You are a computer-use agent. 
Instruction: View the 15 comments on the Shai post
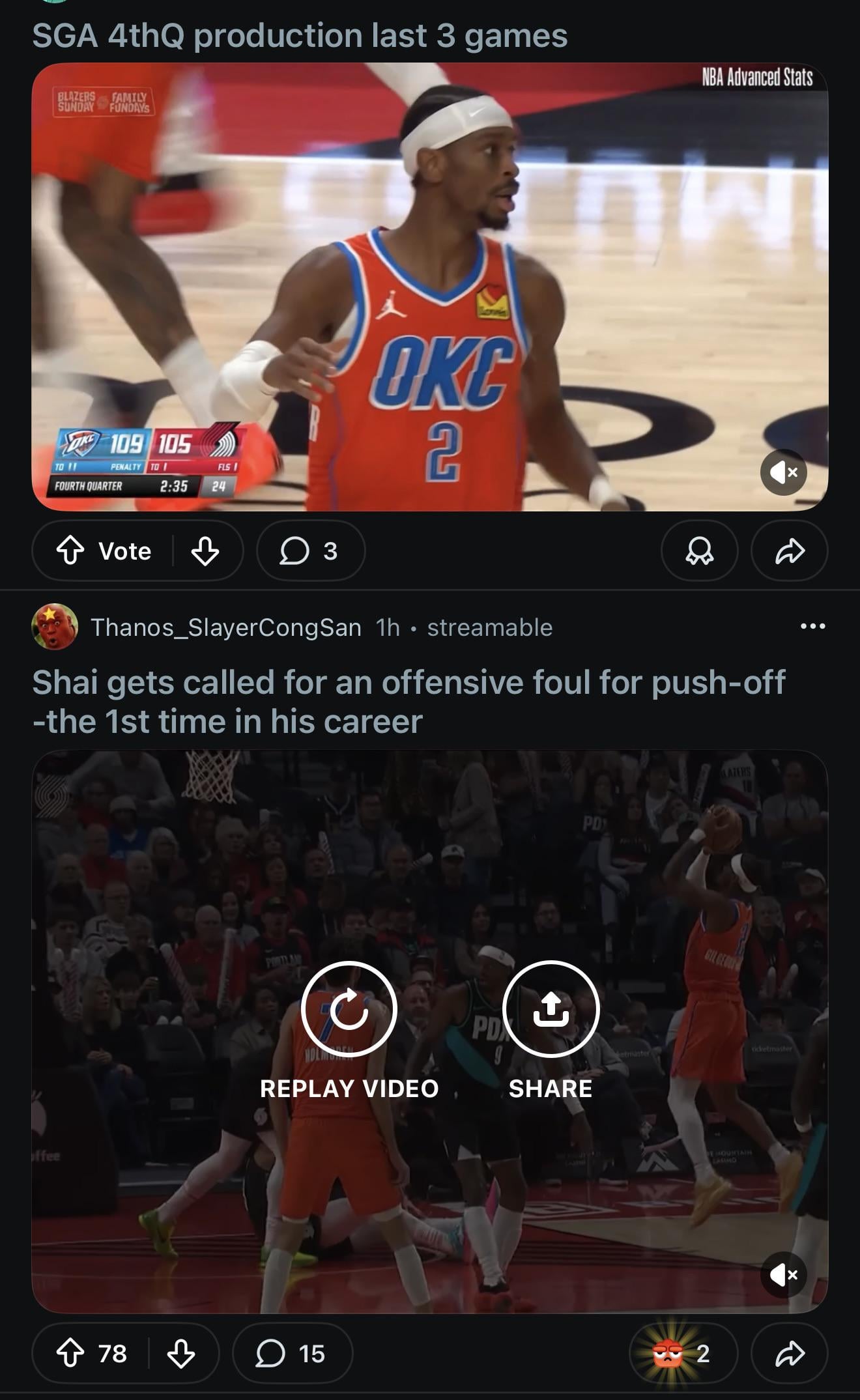tap(293, 1353)
